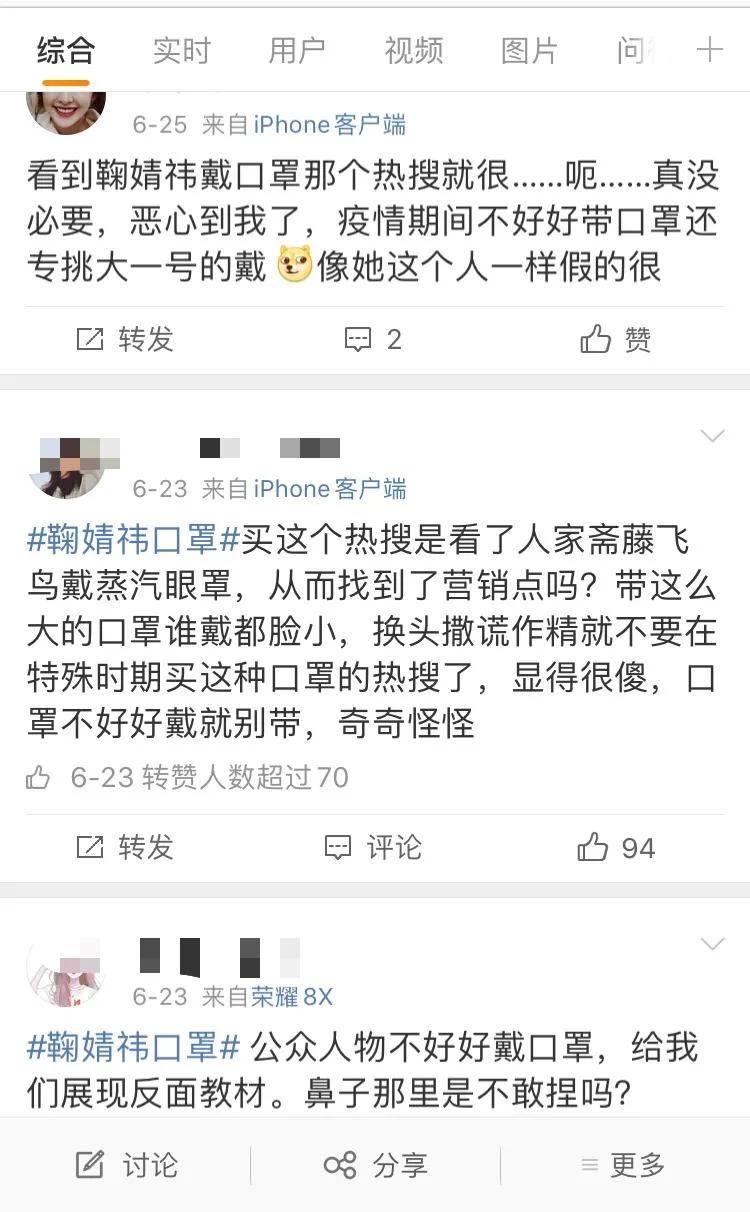Viewport: 750px width, 1212px height.
Task: Expand the chevron on the second post
Action: (712, 437)
